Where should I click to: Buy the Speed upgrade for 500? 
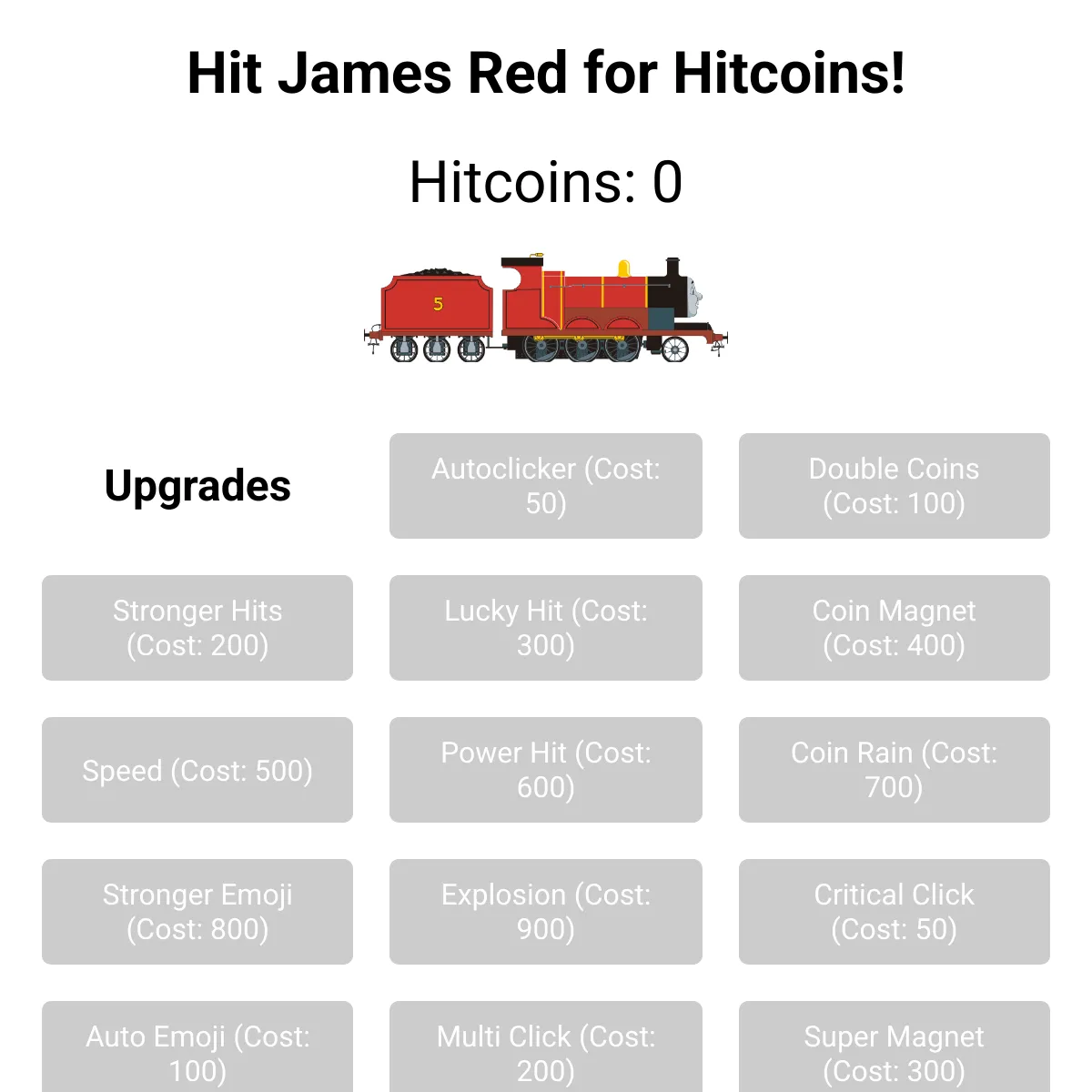click(197, 770)
